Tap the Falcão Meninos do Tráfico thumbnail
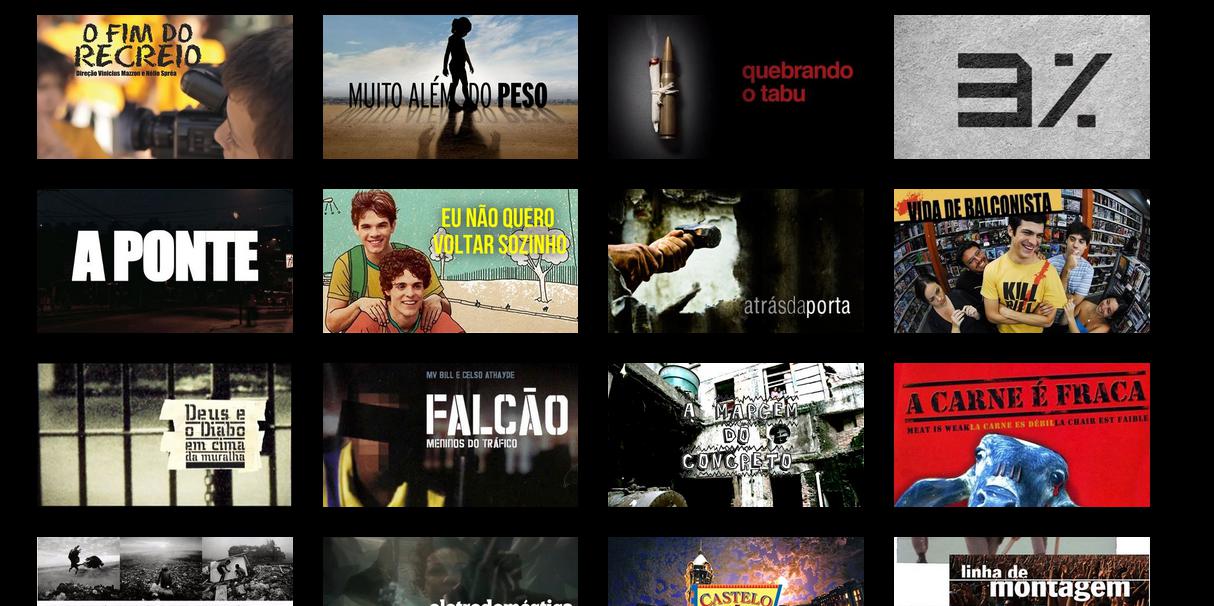Viewport: 1214px width, 606px height. [450, 435]
